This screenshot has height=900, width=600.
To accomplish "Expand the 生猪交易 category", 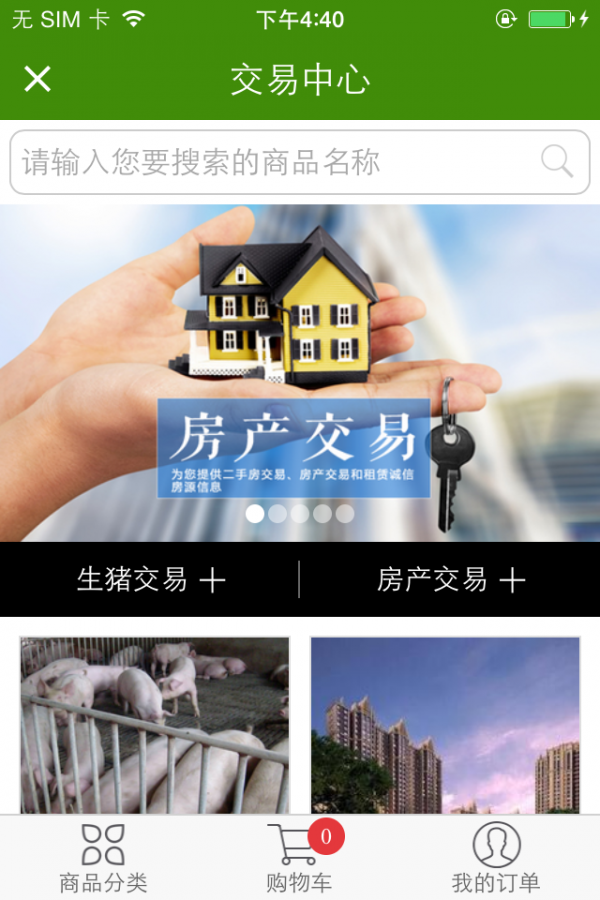I will 151,579.
